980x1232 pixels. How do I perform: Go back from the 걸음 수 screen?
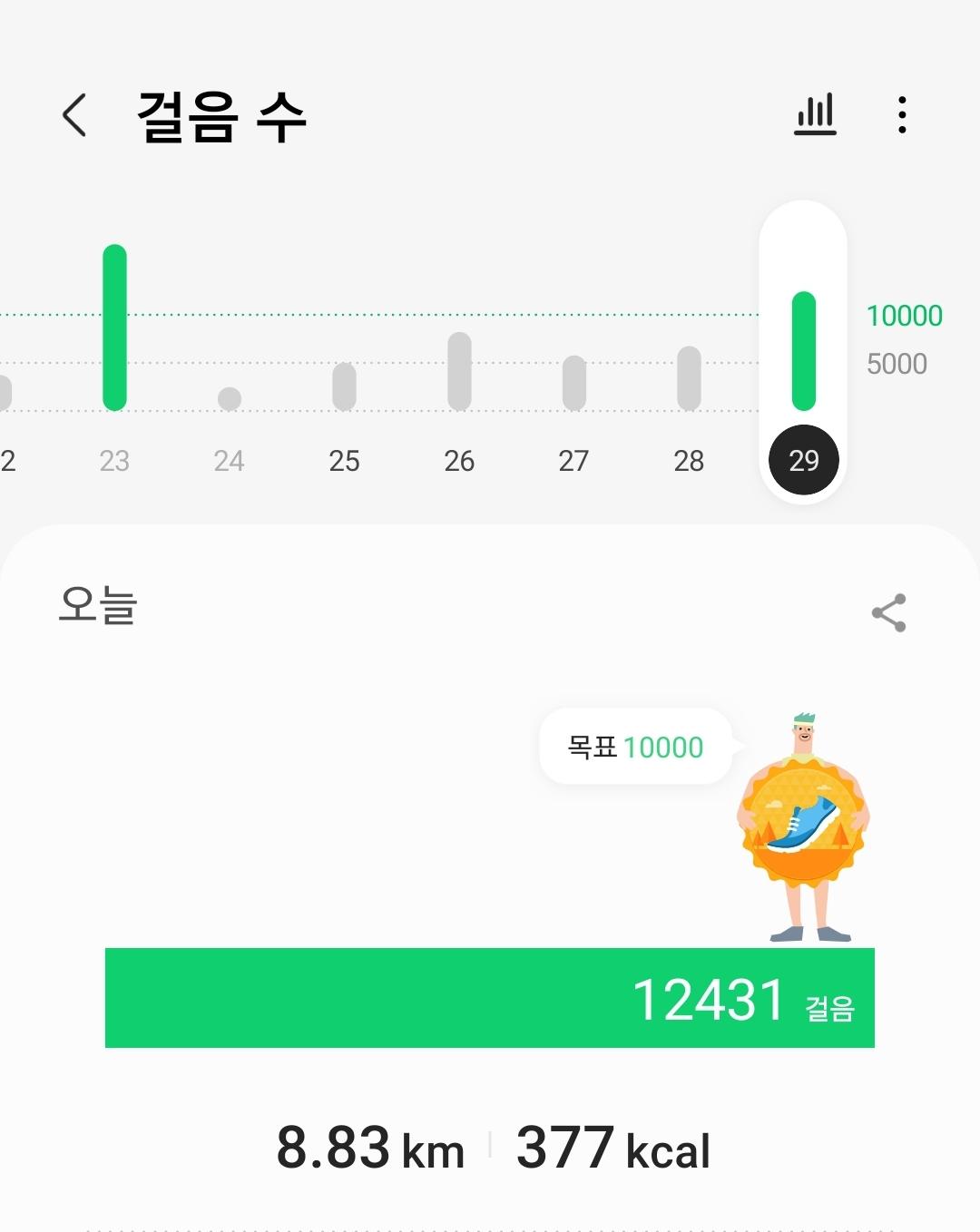[x=74, y=115]
